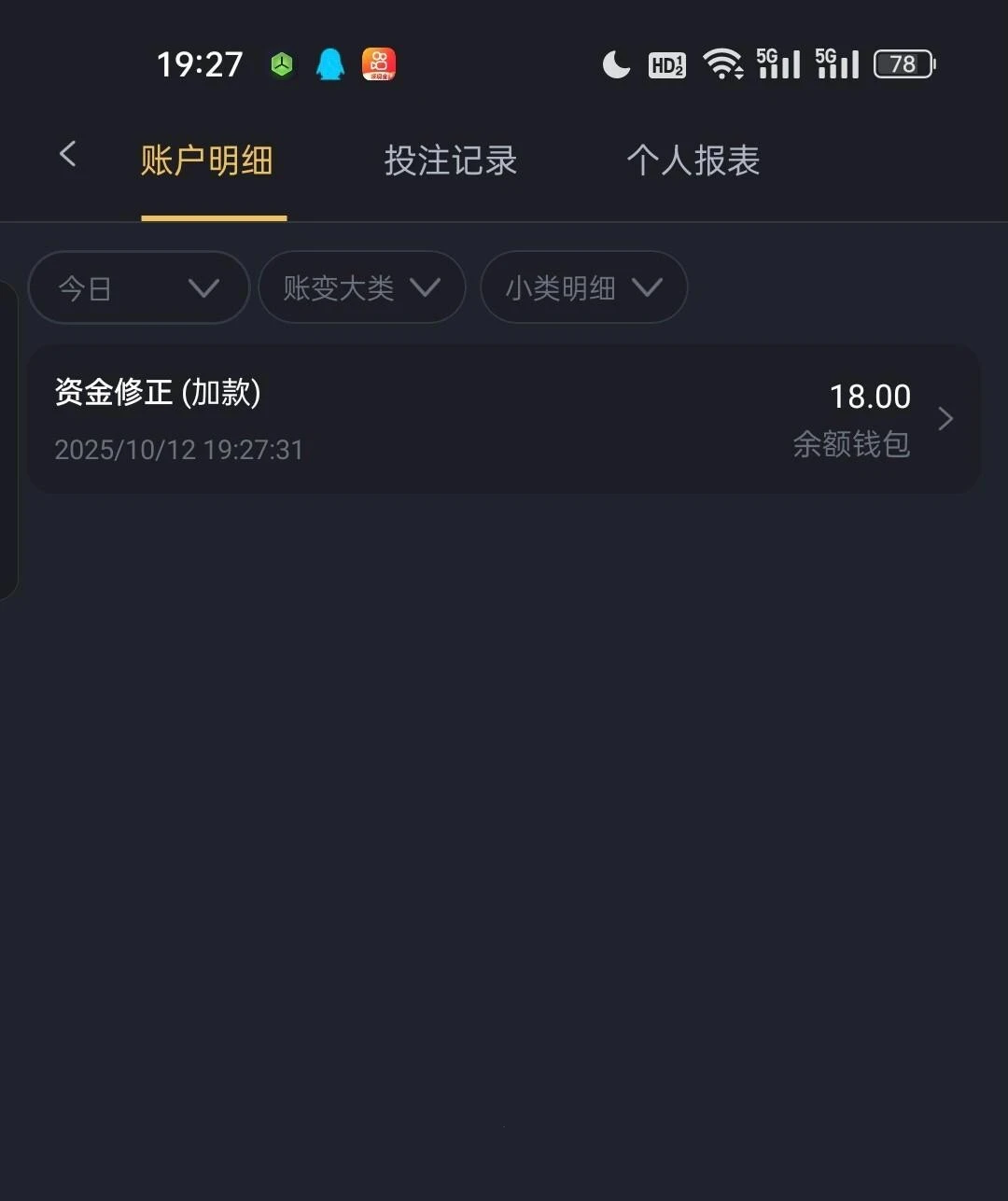Image resolution: width=1008 pixels, height=1201 pixels.
Task: Tap the Kuaishou app icon in status bar
Action: tap(379, 63)
